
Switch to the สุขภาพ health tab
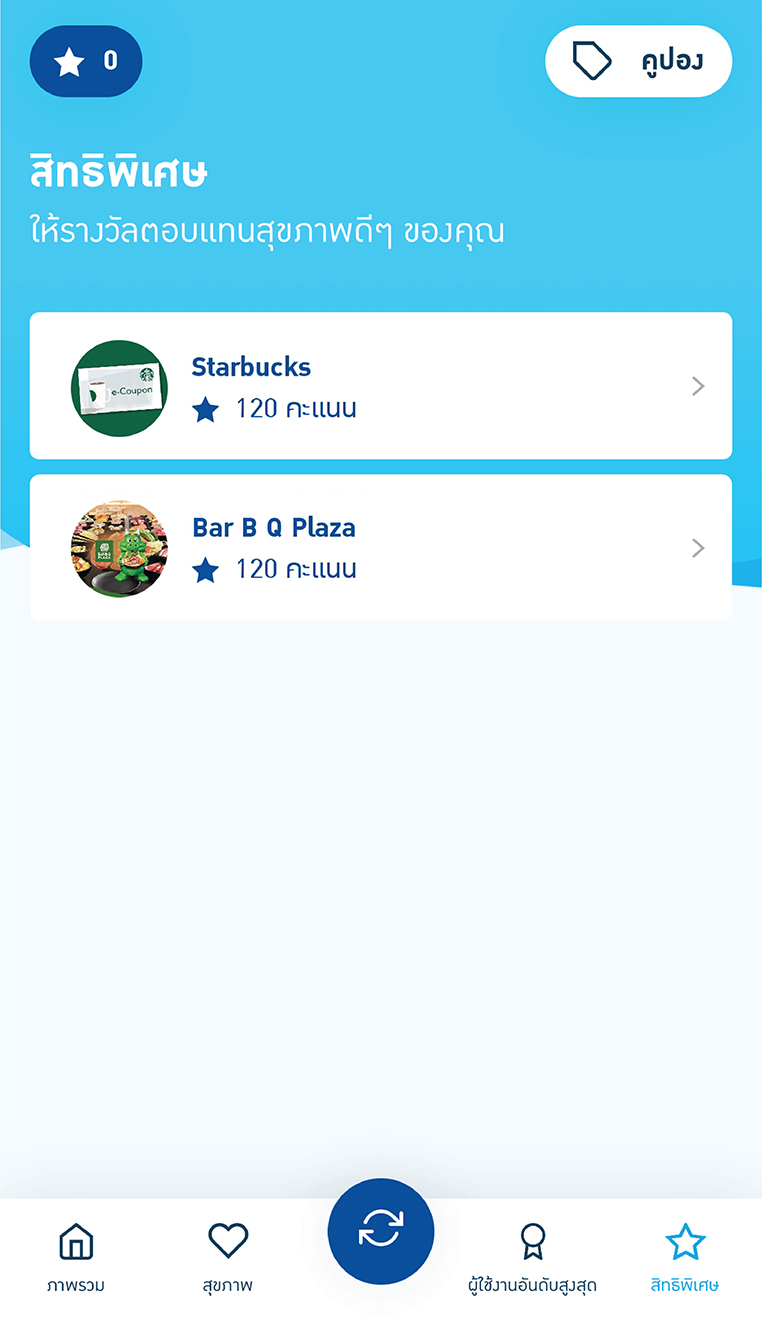click(x=227, y=1257)
